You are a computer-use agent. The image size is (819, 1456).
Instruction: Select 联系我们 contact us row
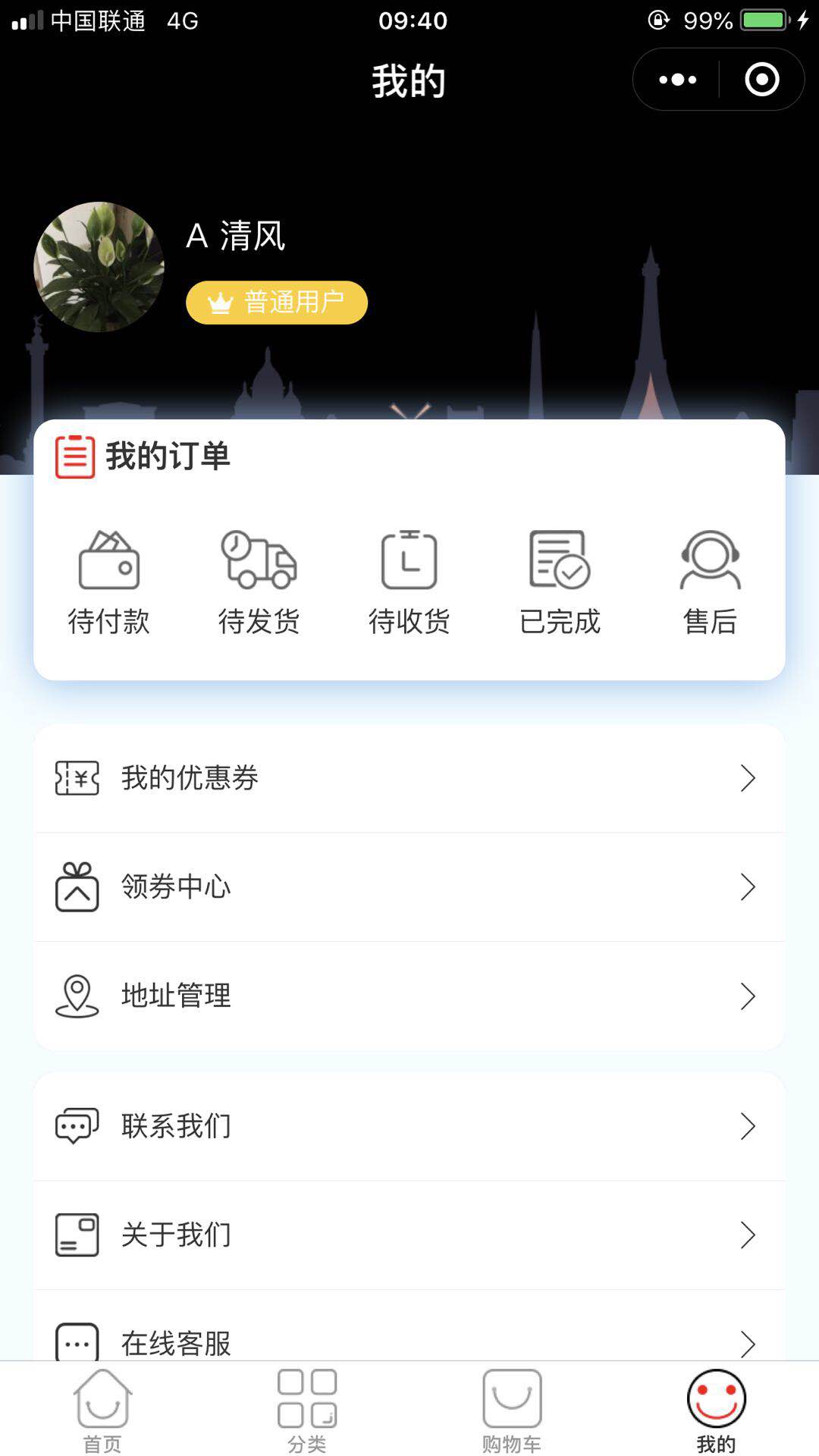[x=409, y=1126]
